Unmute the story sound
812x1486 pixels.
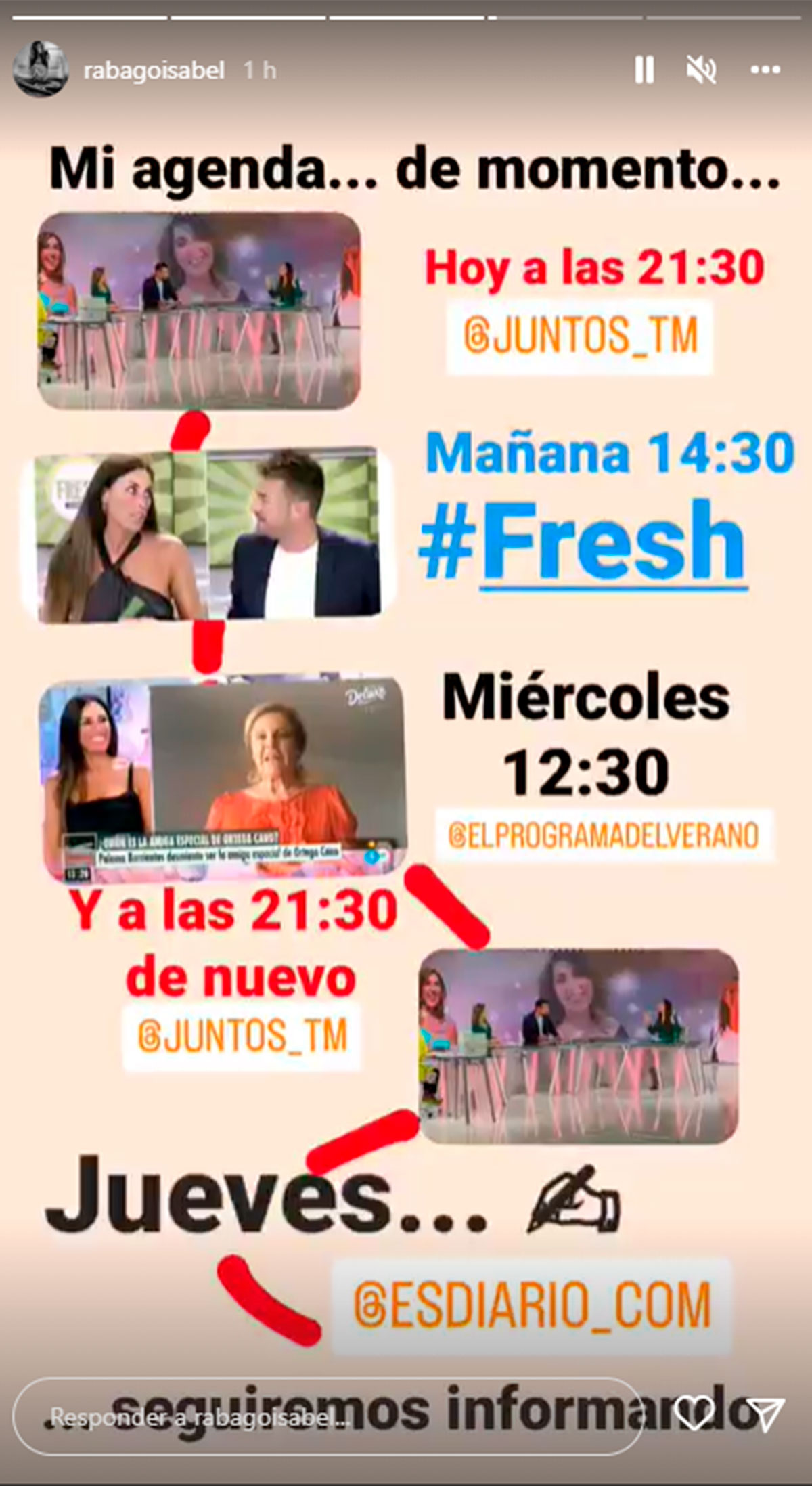coord(701,70)
